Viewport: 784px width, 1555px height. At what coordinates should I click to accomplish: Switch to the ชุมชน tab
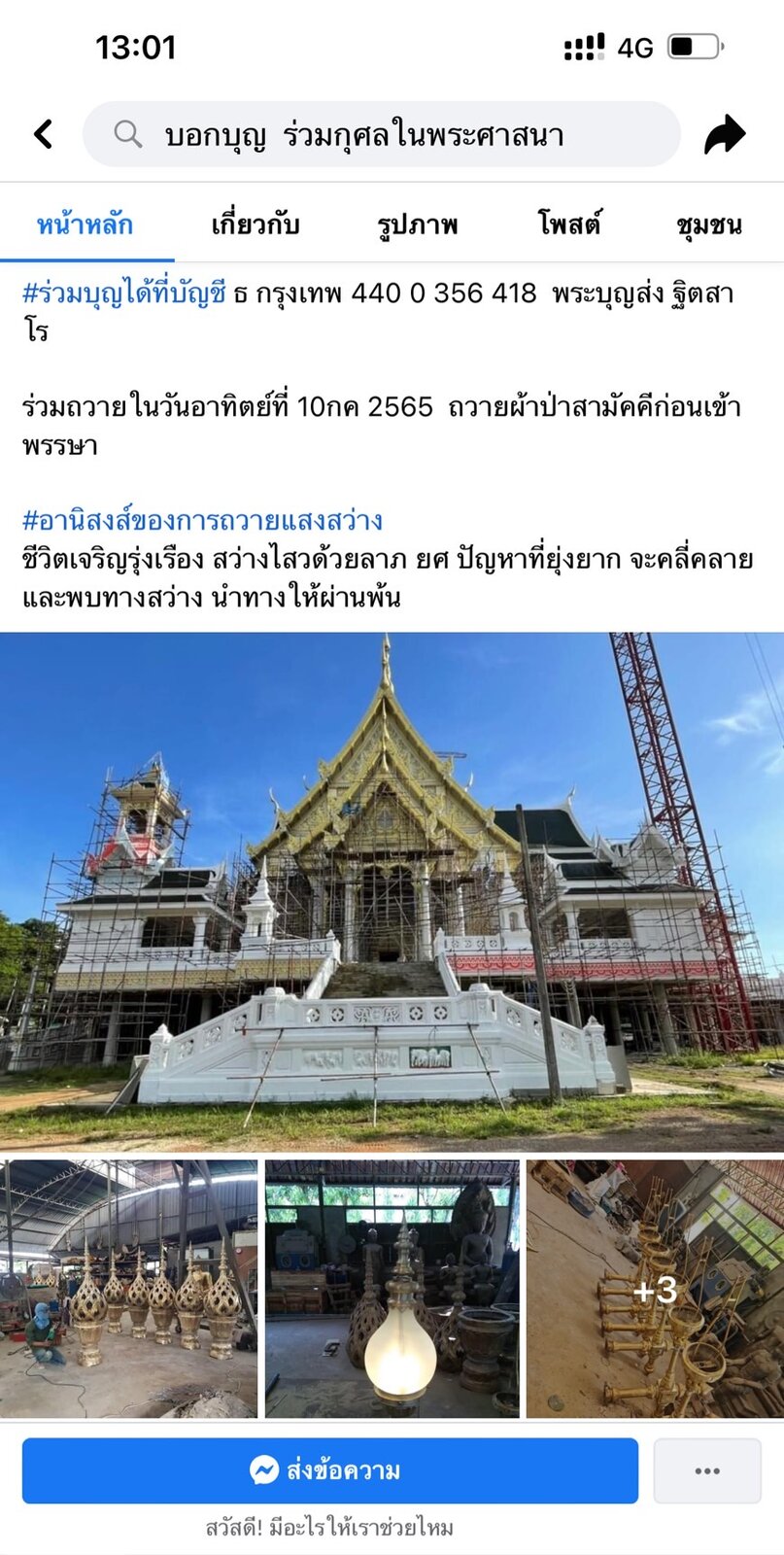(709, 225)
